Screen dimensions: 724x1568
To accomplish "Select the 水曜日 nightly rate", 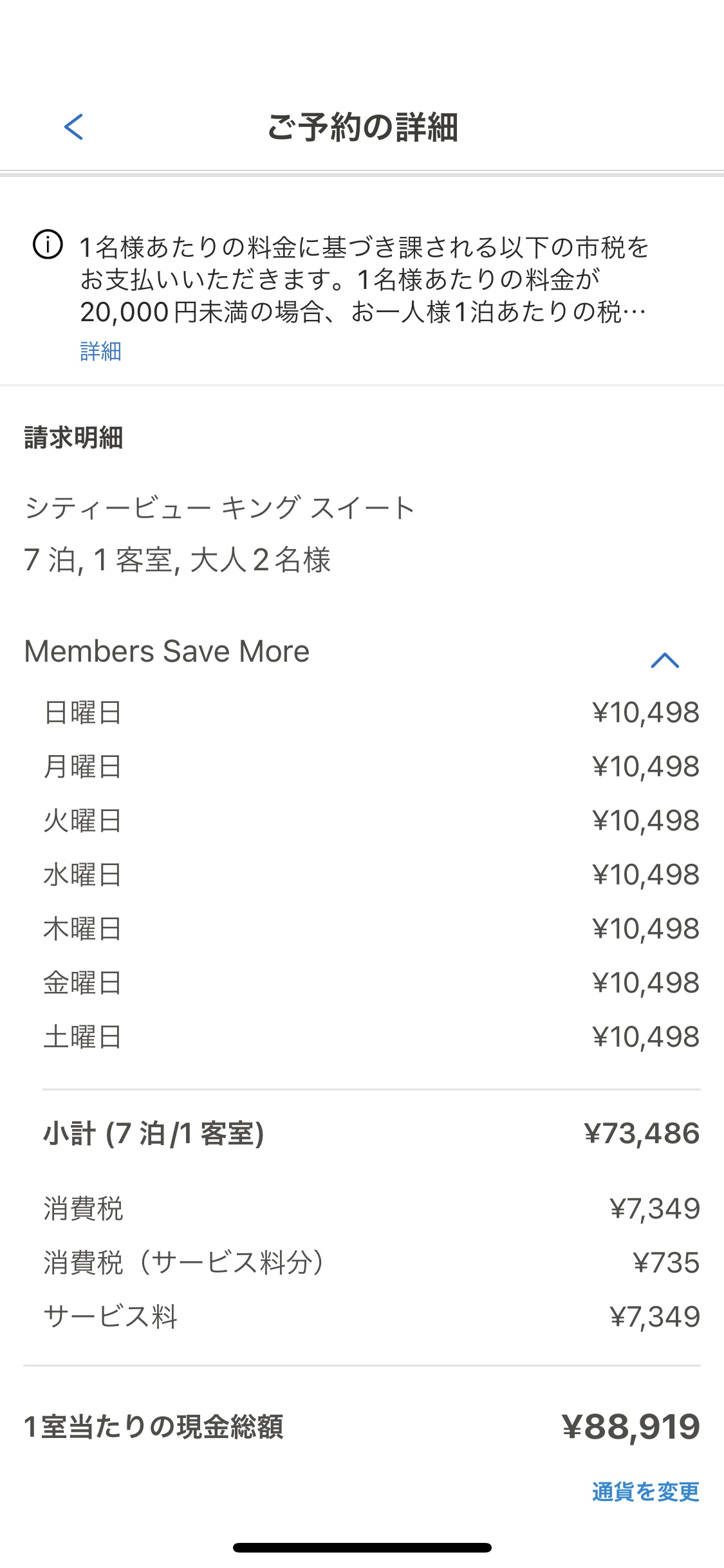I will click(360, 873).
